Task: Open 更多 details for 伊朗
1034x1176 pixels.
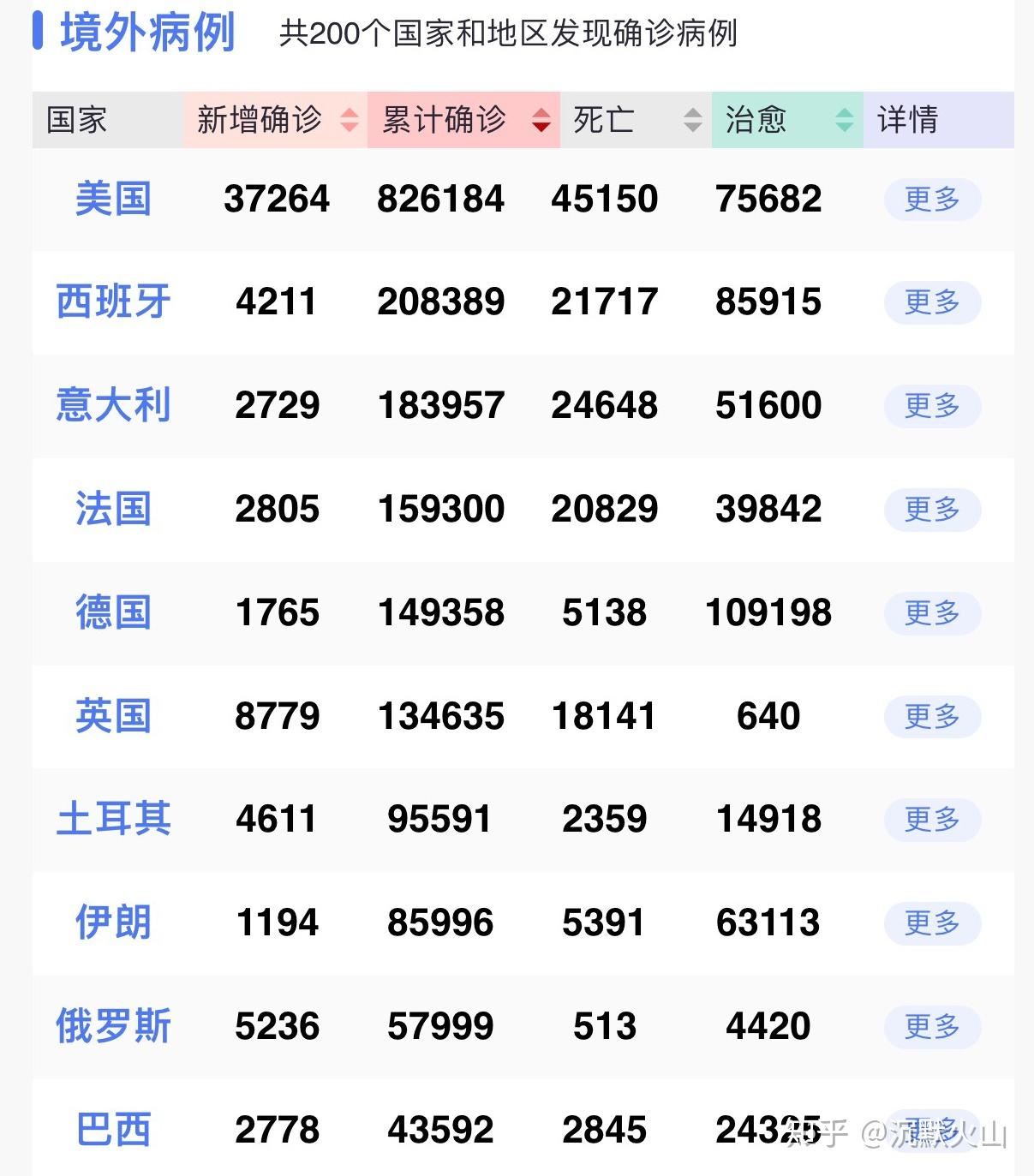Action: click(x=932, y=923)
